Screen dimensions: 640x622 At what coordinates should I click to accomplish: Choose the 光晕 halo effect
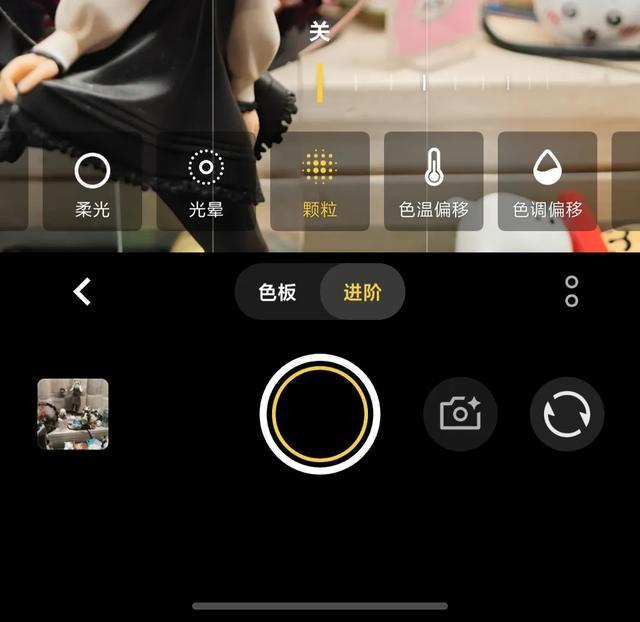(206, 183)
